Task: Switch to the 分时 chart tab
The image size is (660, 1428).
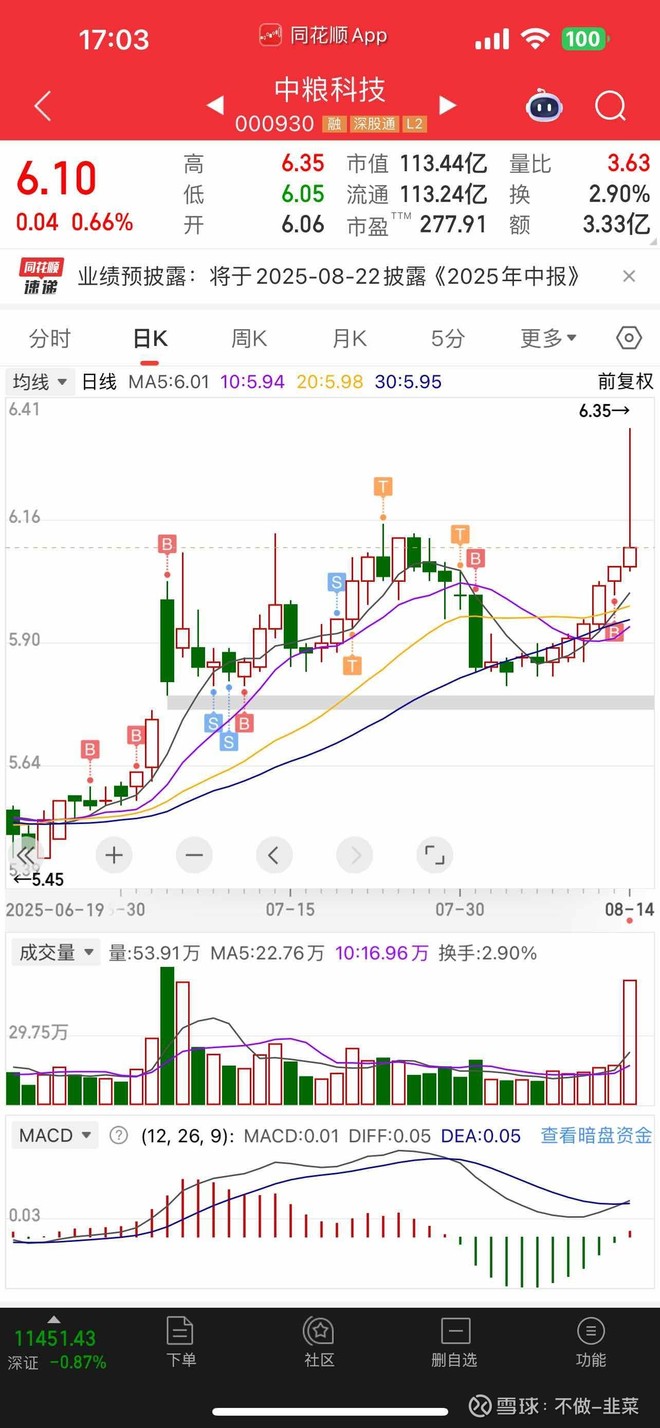Action: [50, 339]
